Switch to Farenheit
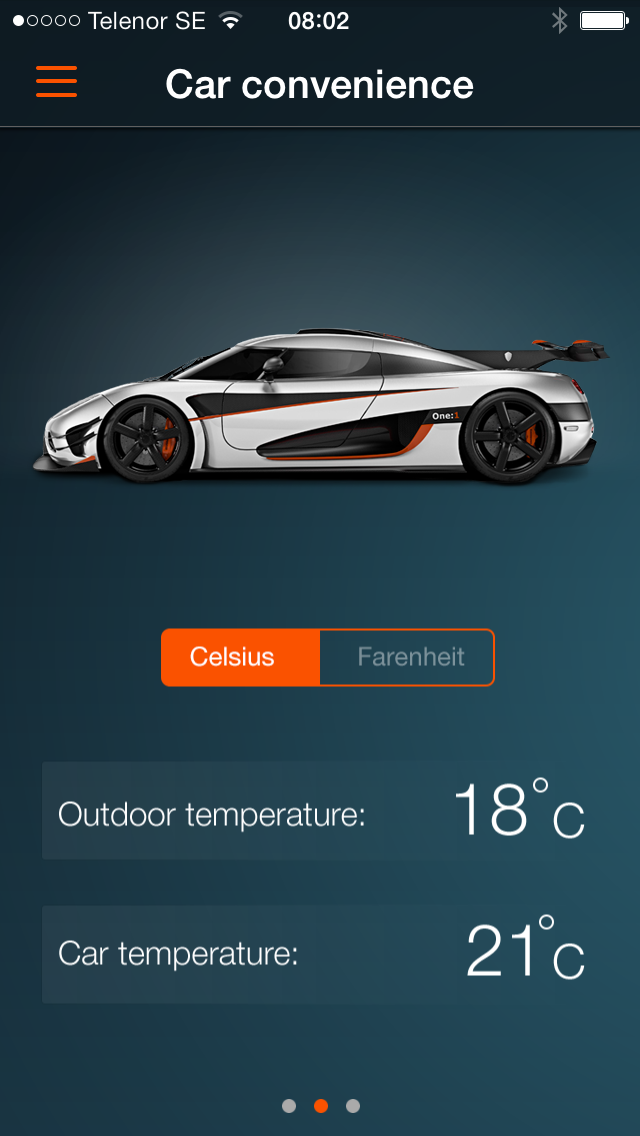This screenshot has width=640, height=1136. point(409,657)
